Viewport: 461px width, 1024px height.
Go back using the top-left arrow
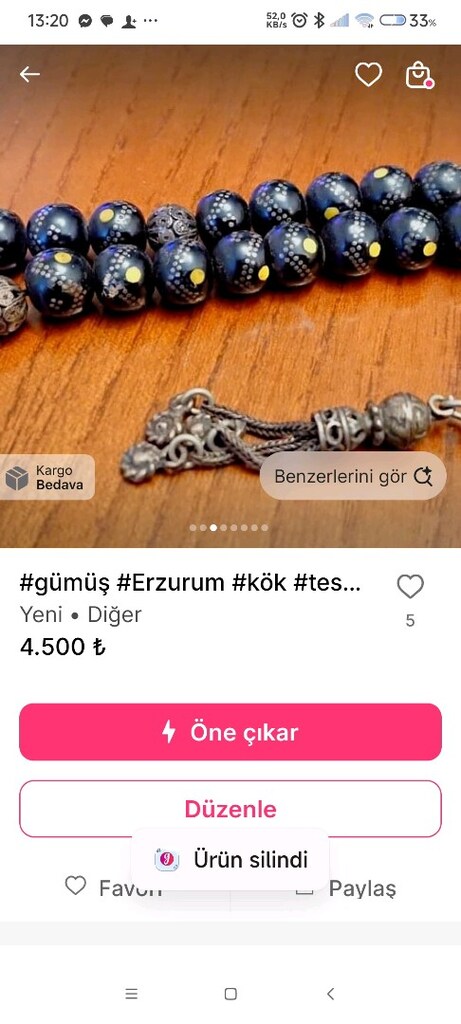point(29,74)
